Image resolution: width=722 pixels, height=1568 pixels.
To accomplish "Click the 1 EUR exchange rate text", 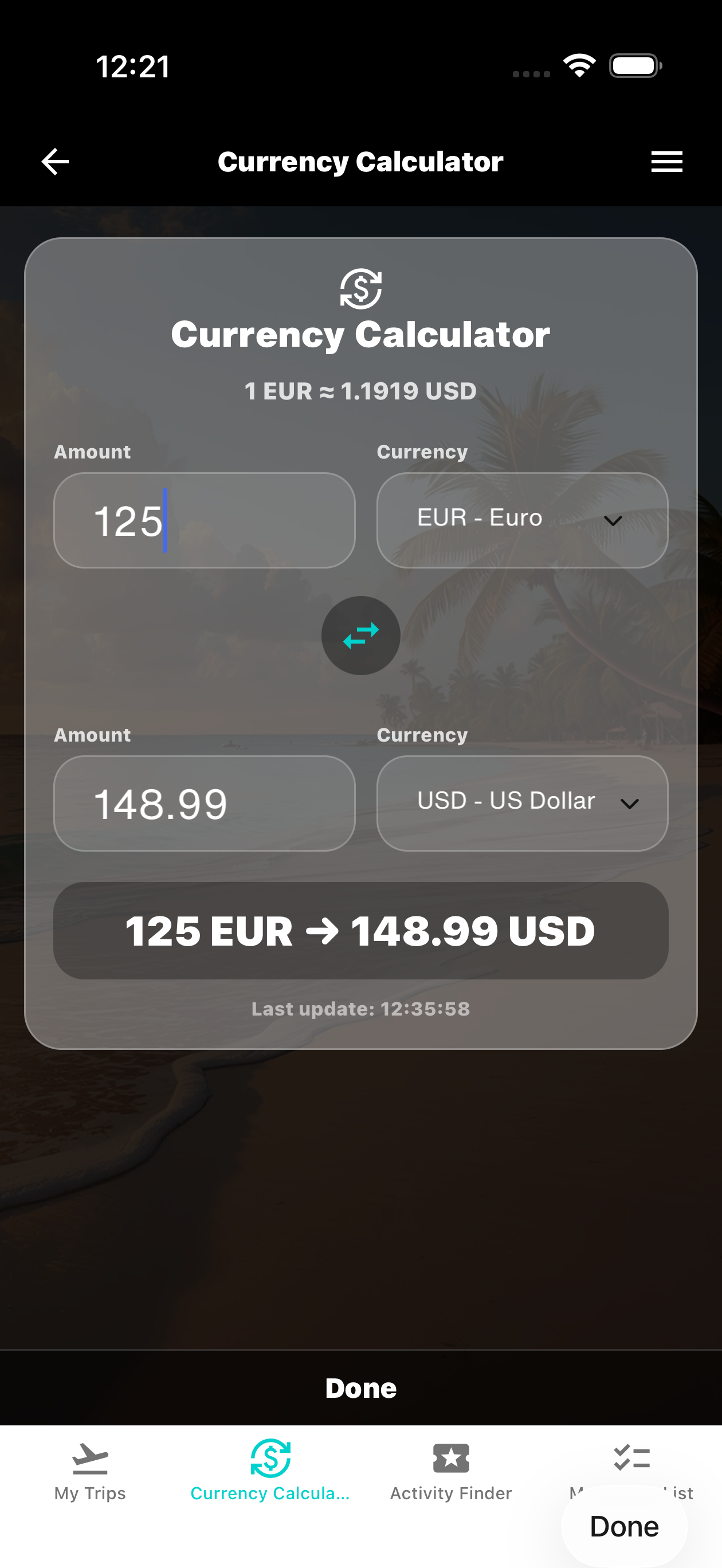I will (x=360, y=391).
